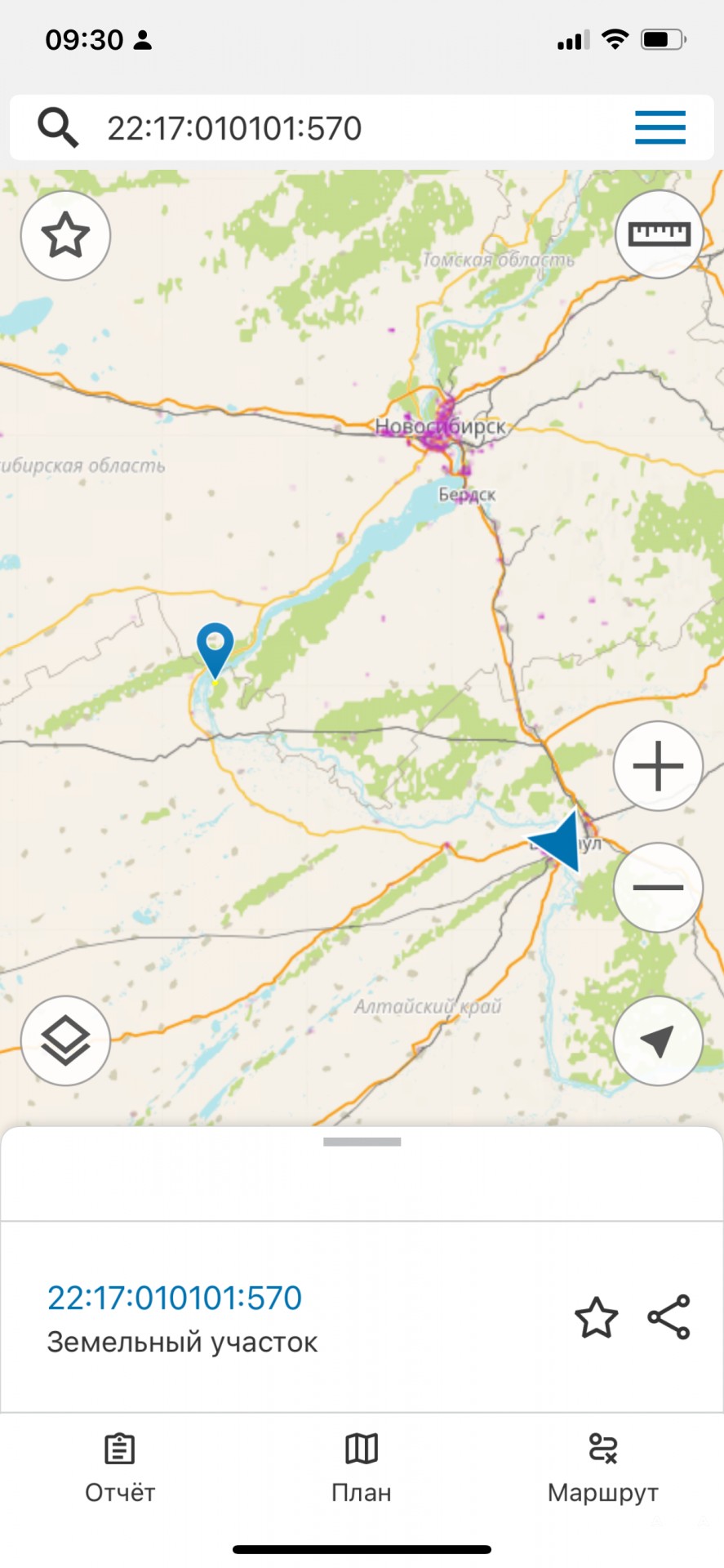Center map on my location

658,1041
